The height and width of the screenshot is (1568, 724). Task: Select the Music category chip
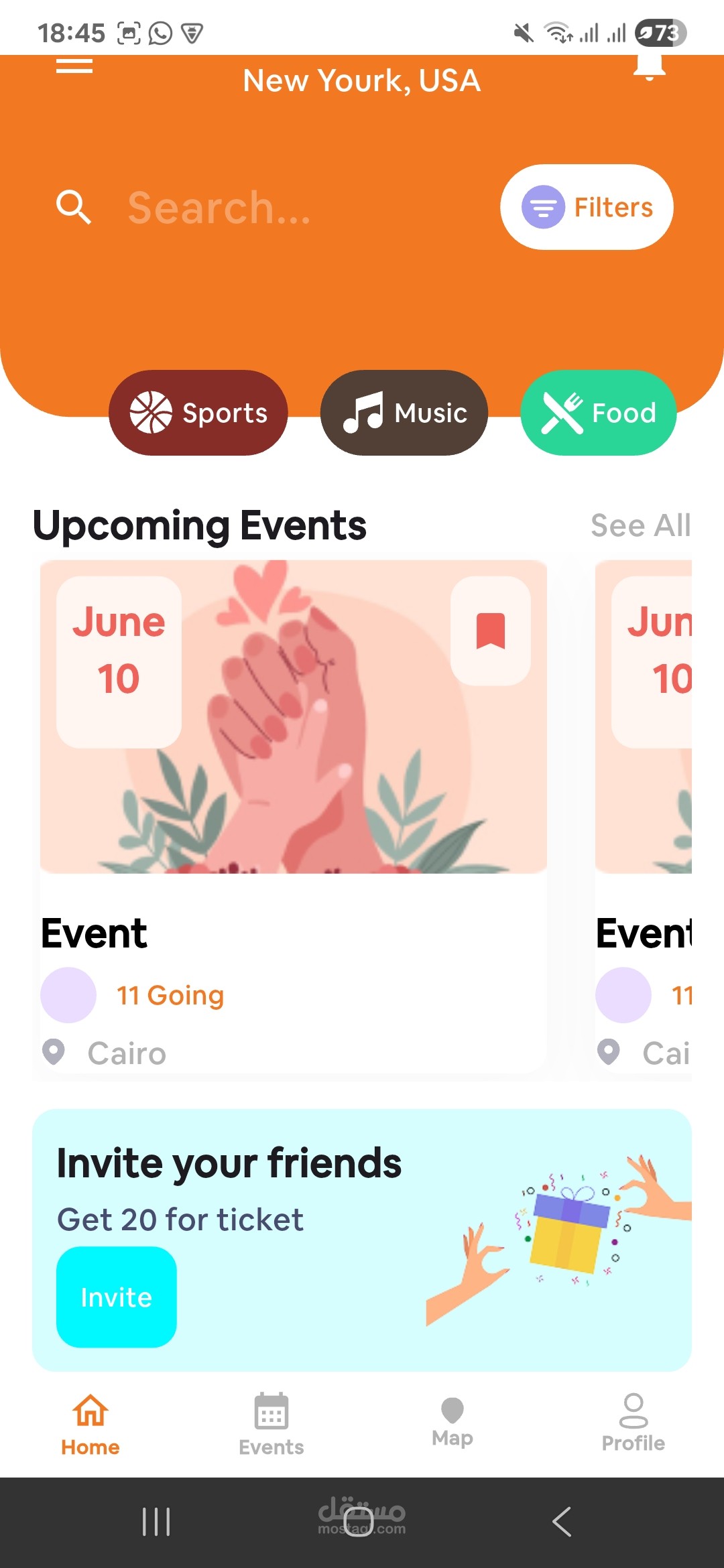pyautogui.click(x=404, y=413)
